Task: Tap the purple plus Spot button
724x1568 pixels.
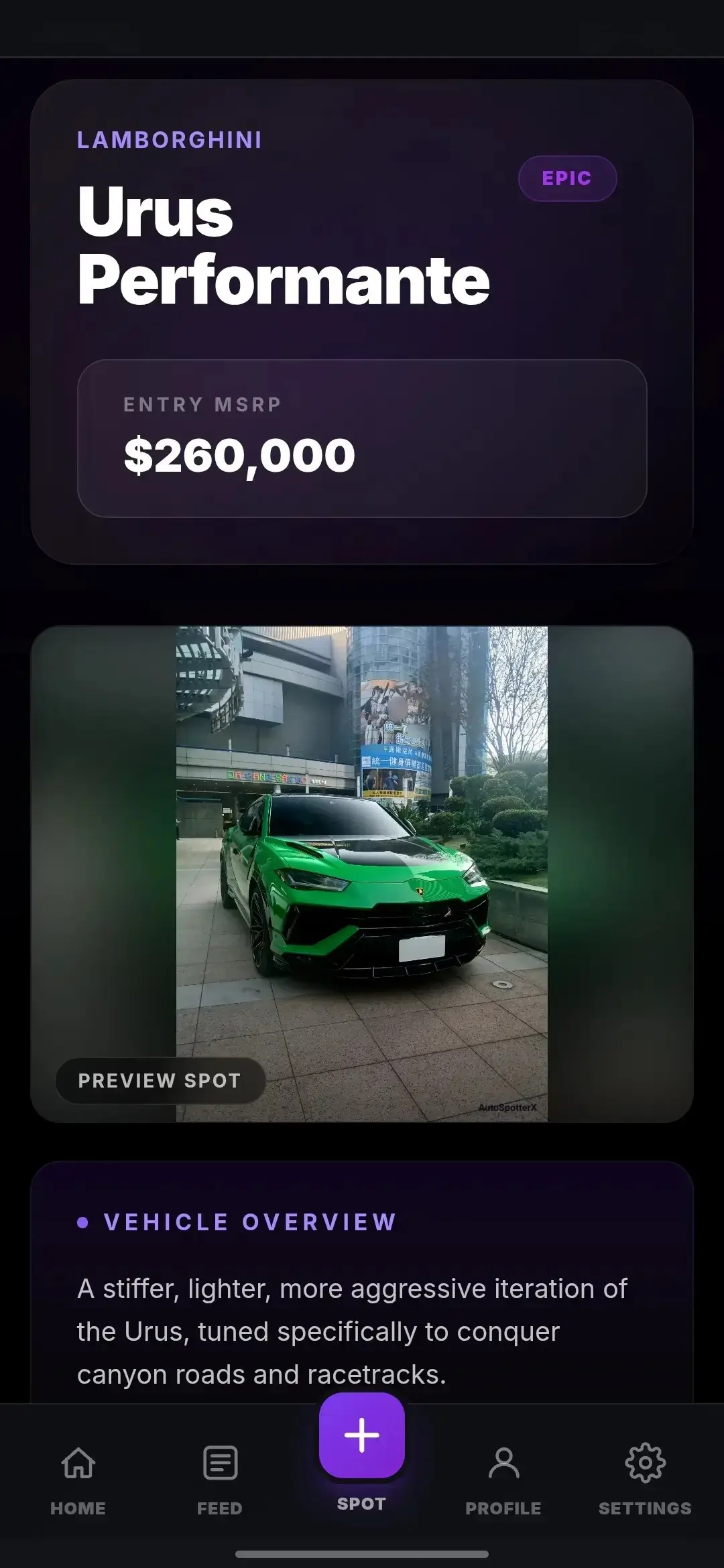Action: (362, 1435)
